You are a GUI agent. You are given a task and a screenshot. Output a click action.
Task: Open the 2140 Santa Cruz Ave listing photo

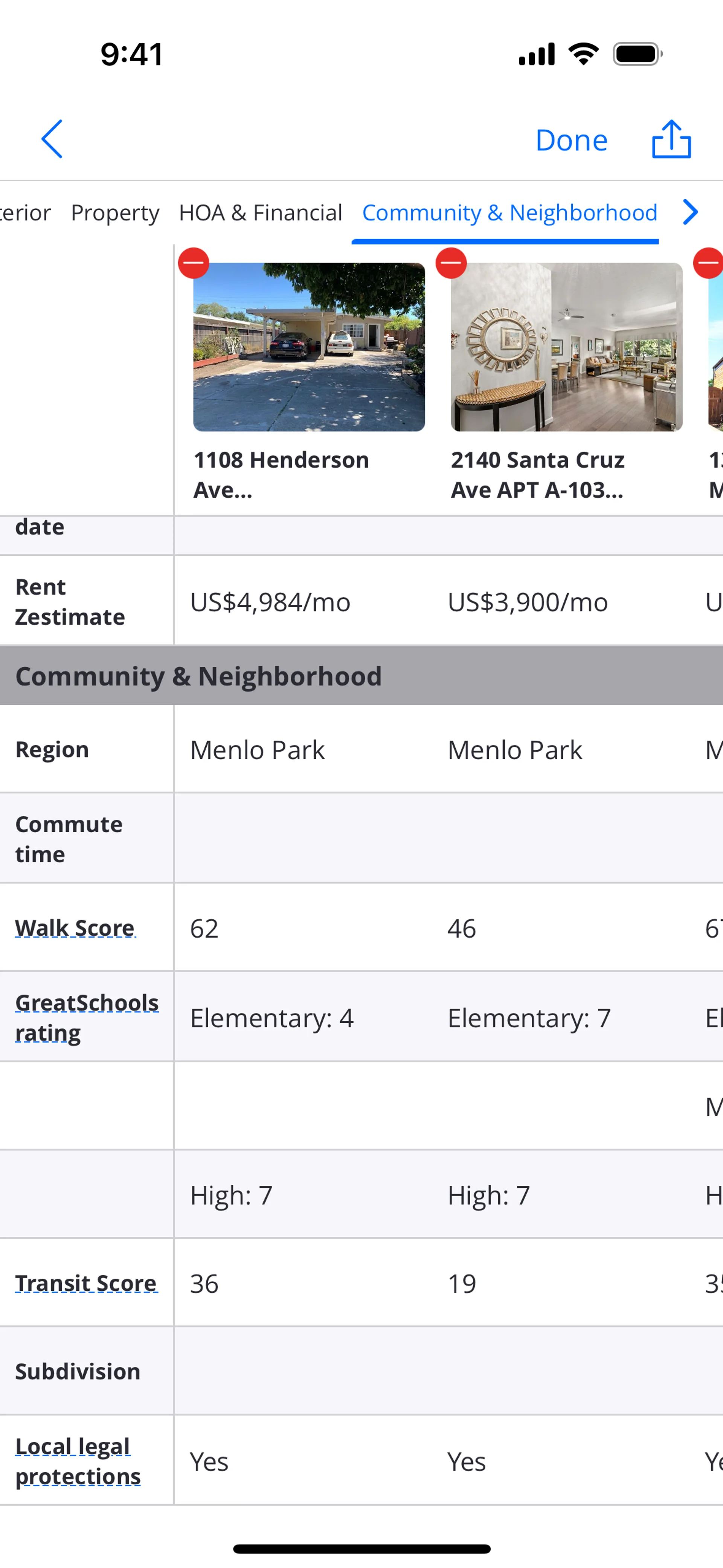pos(566,347)
